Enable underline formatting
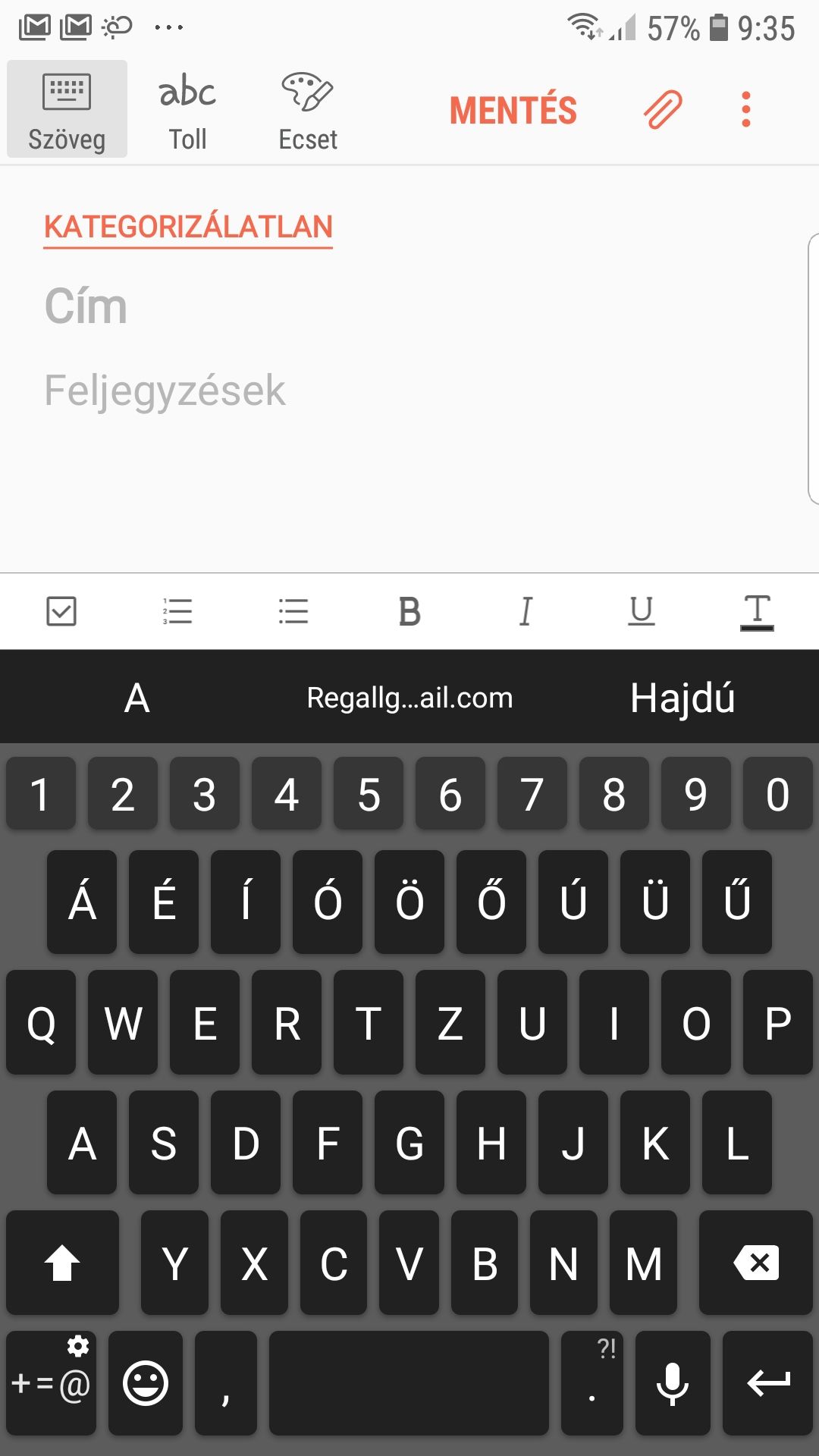819x1456 pixels. pos(642,611)
